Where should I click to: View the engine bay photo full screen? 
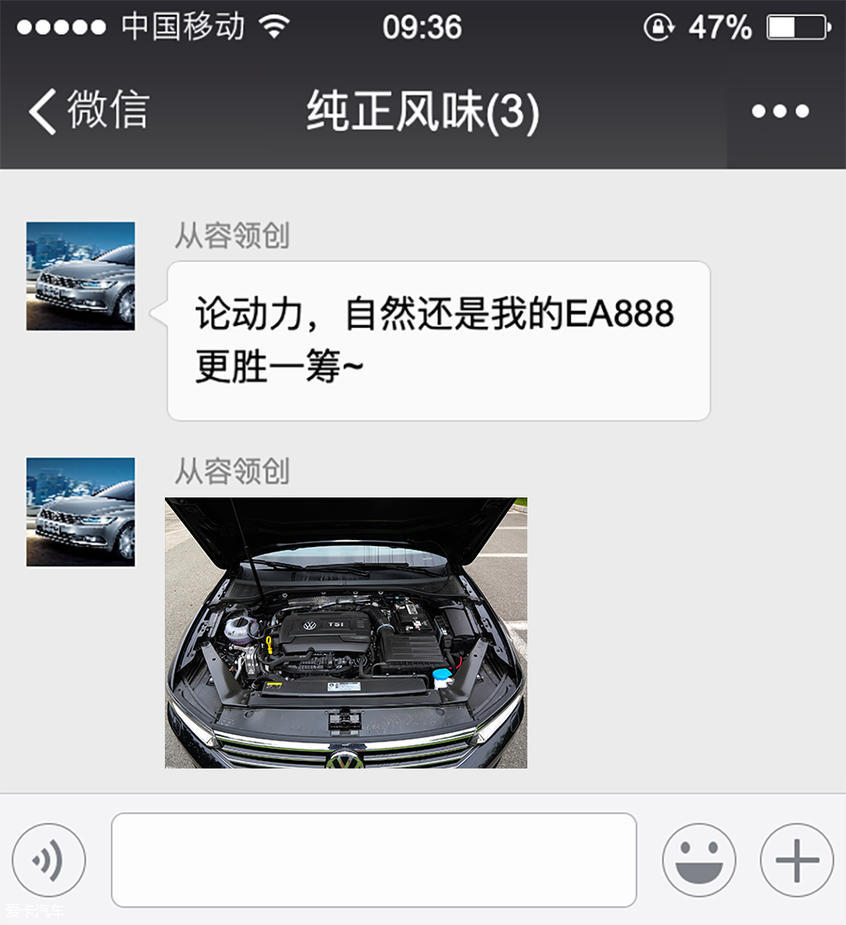coord(345,633)
